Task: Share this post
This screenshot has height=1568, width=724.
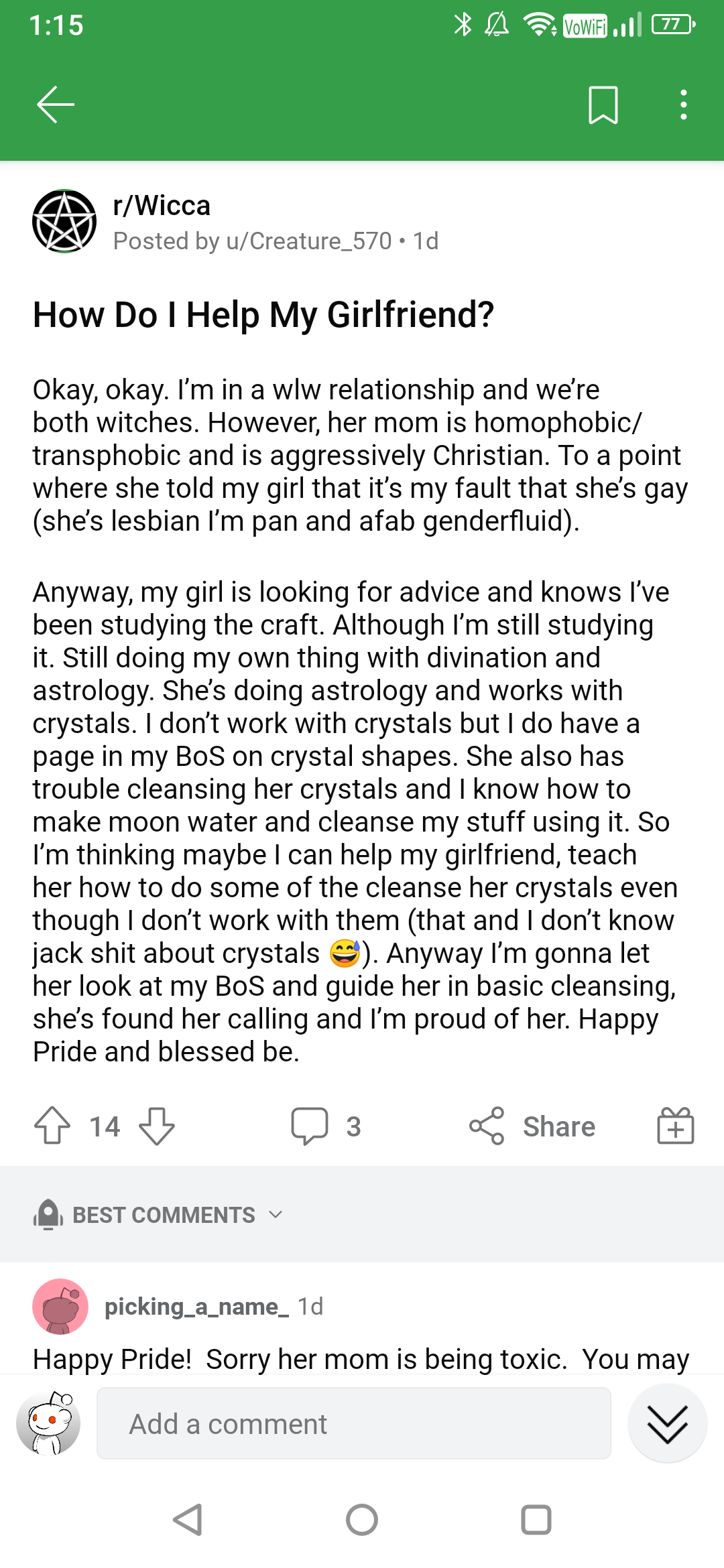Action: click(532, 1126)
